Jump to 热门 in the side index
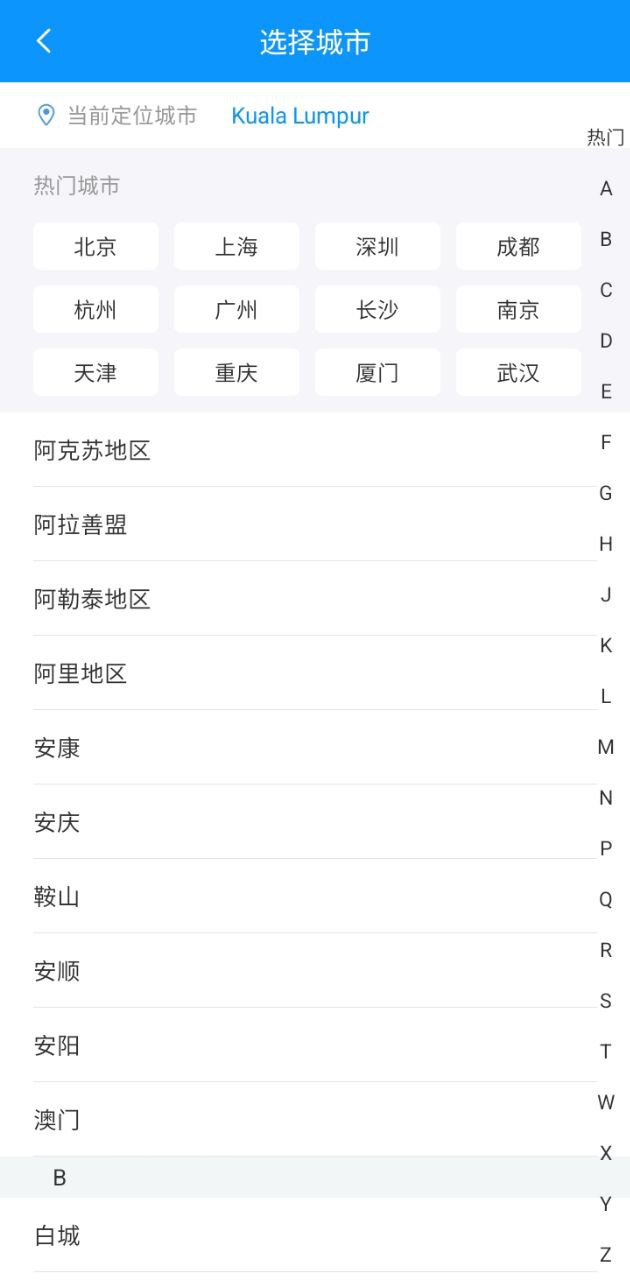This screenshot has height=1280, width=630. [x=605, y=138]
